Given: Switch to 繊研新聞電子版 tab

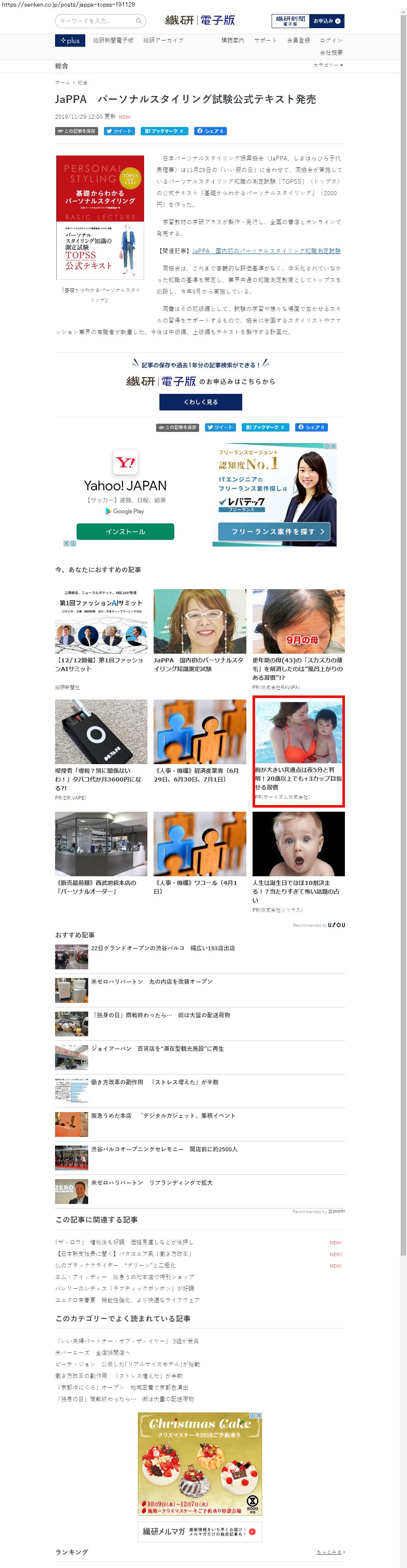Looking at the screenshot, I should (113, 40).
